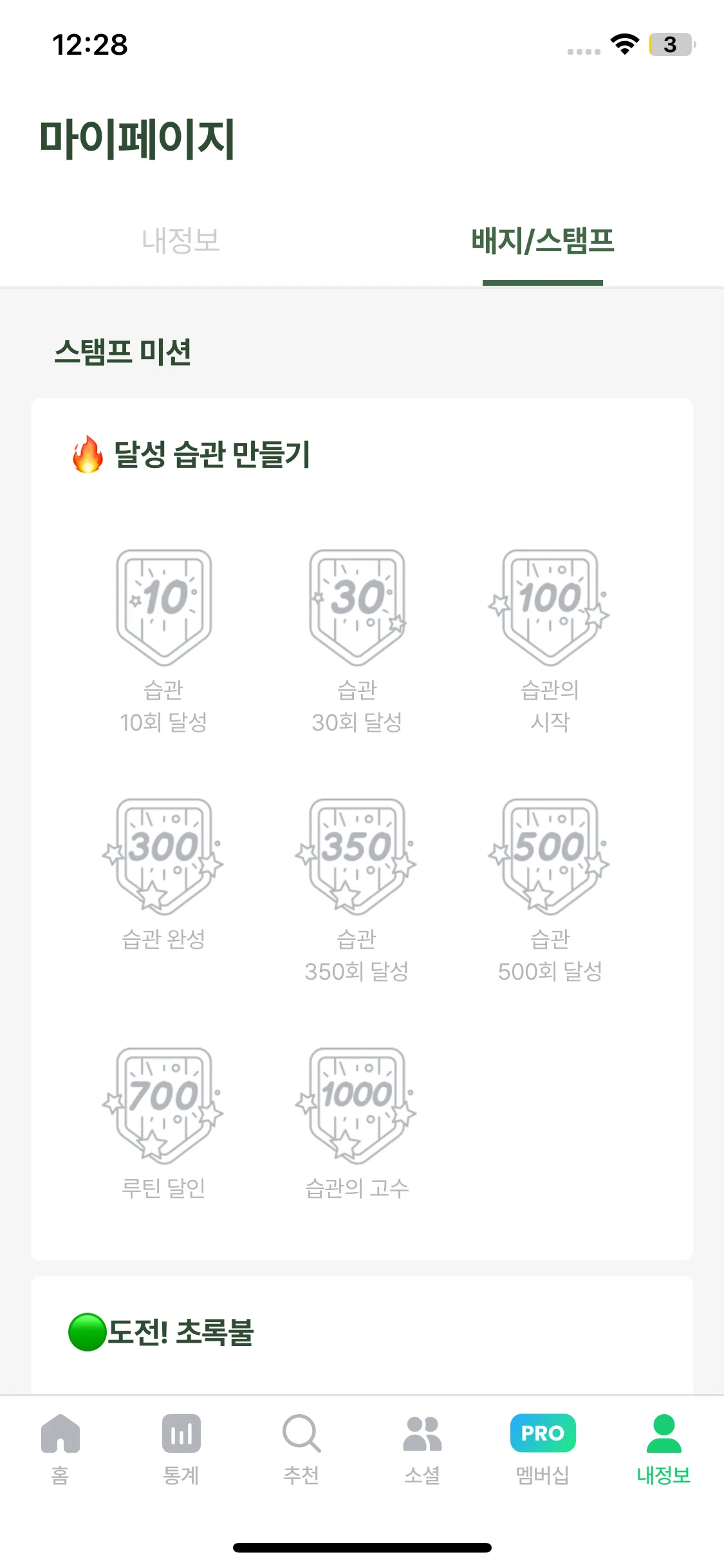Switch to the 내정보 top tab

(181, 241)
